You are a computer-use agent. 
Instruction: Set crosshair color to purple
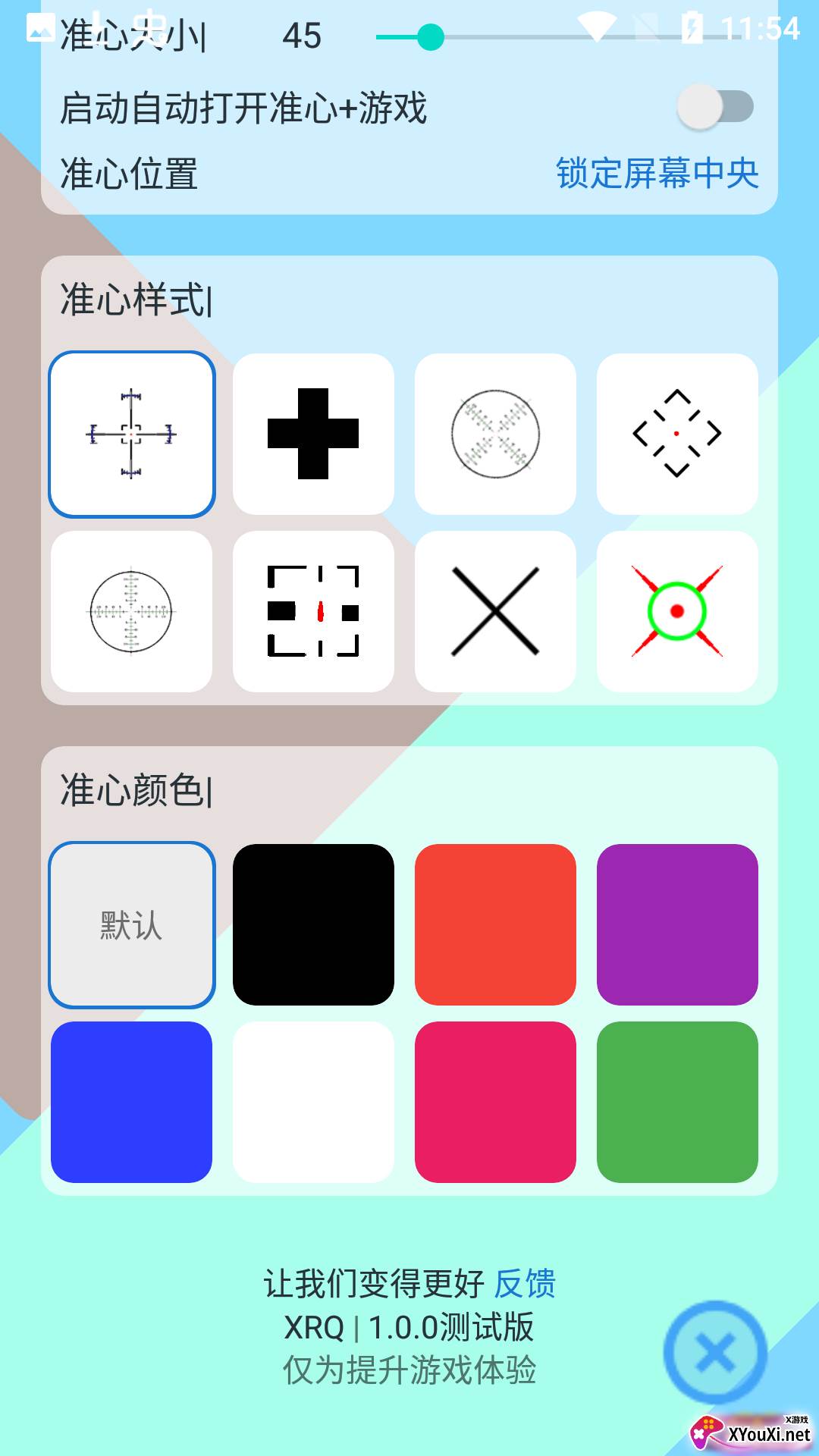click(x=677, y=925)
